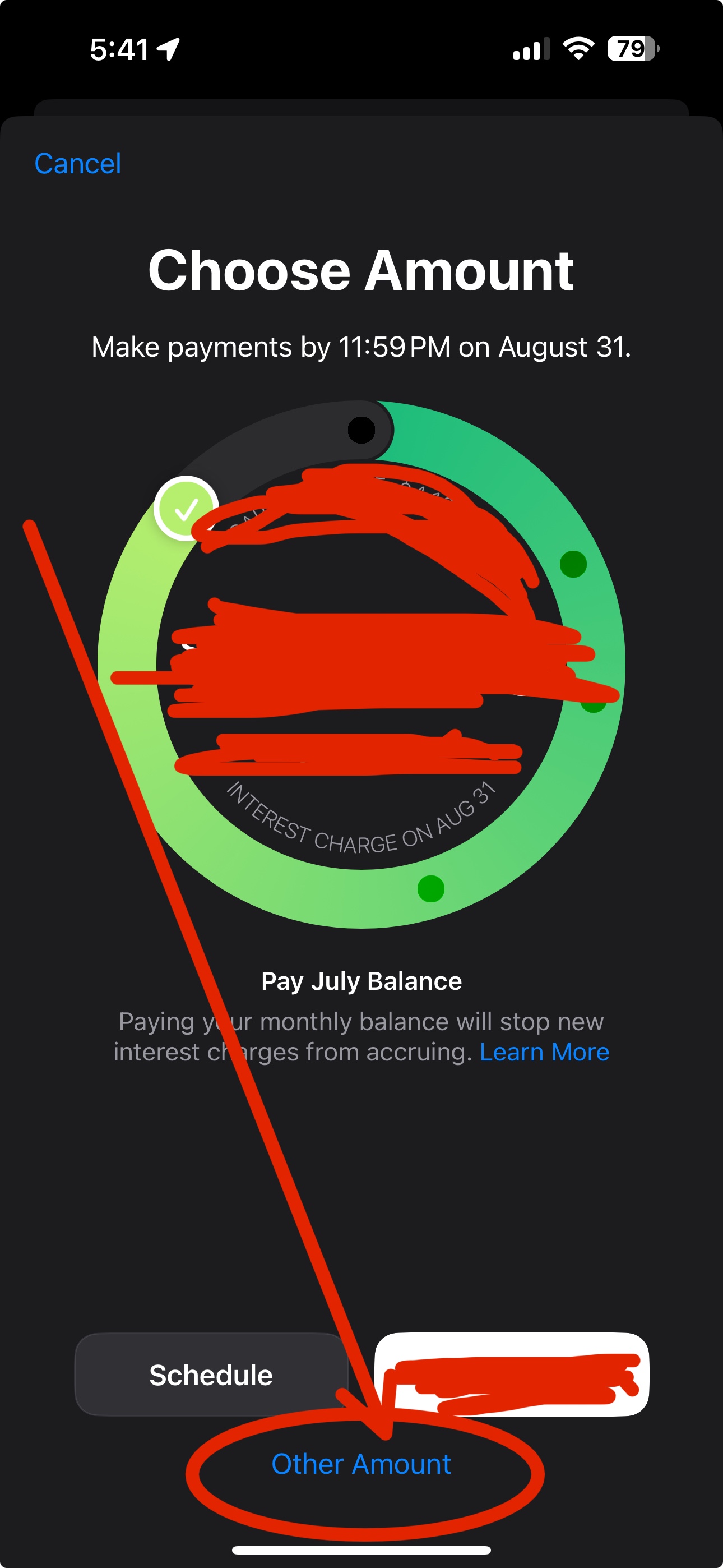Cancel choosing a payment amount

(x=78, y=164)
